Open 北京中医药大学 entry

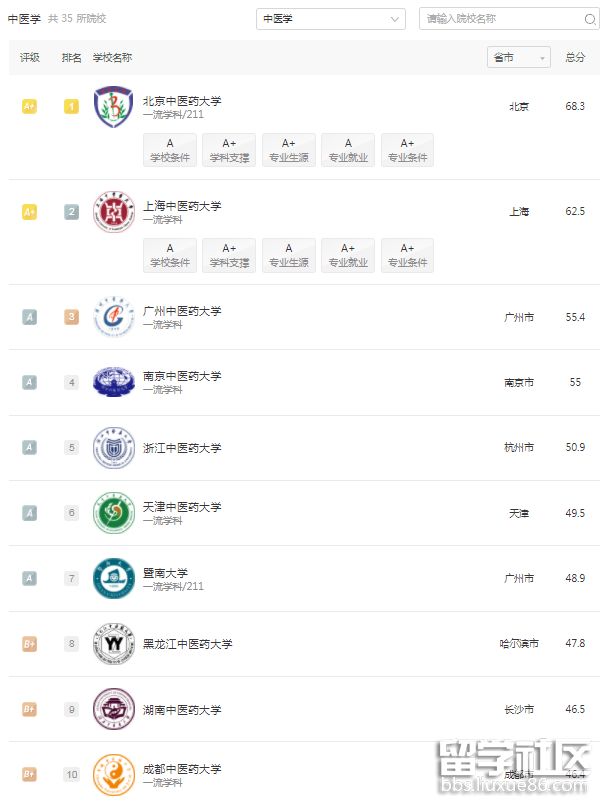pyautogui.click(x=181, y=101)
